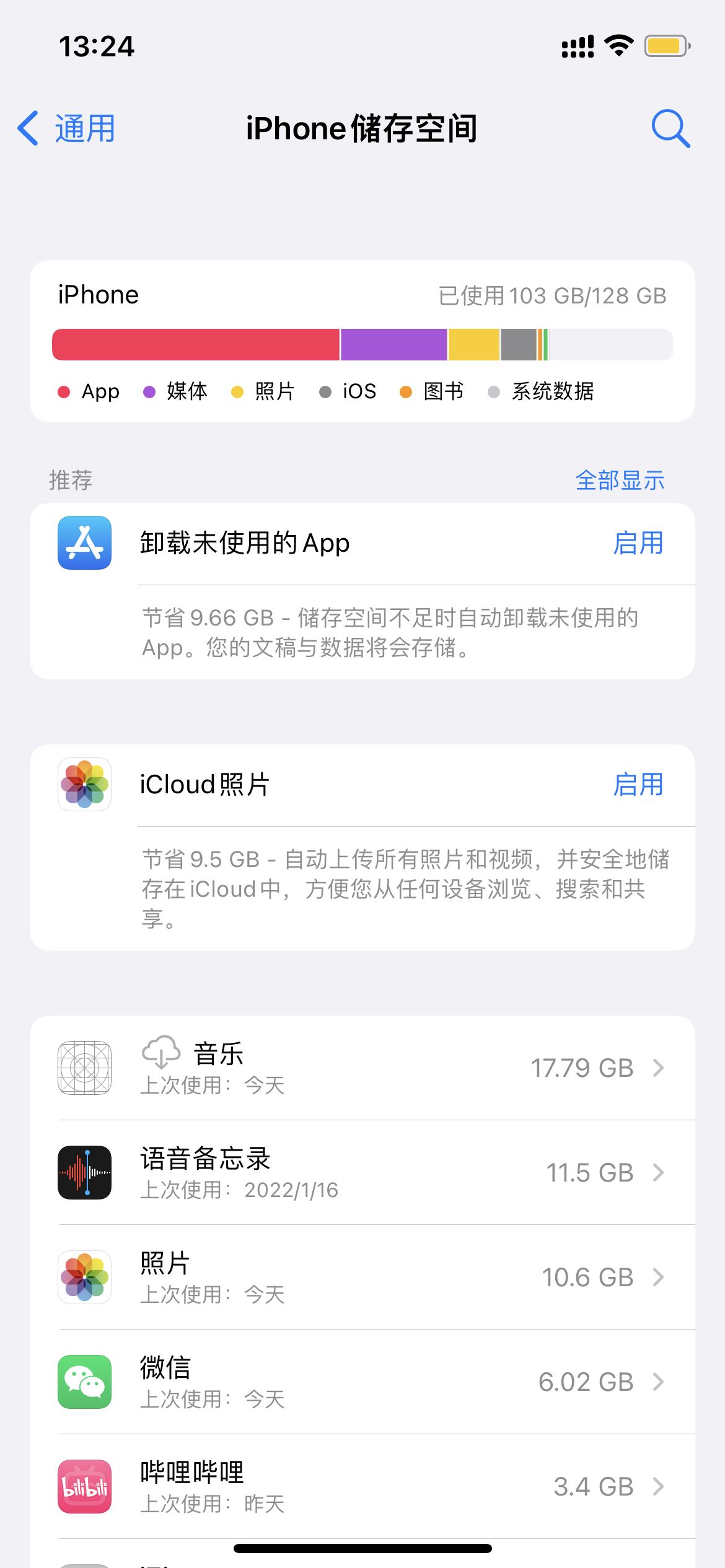The height and width of the screenshot is (1568, 725).
Task: View 微信 storage usage
Action: [362, 1382]
